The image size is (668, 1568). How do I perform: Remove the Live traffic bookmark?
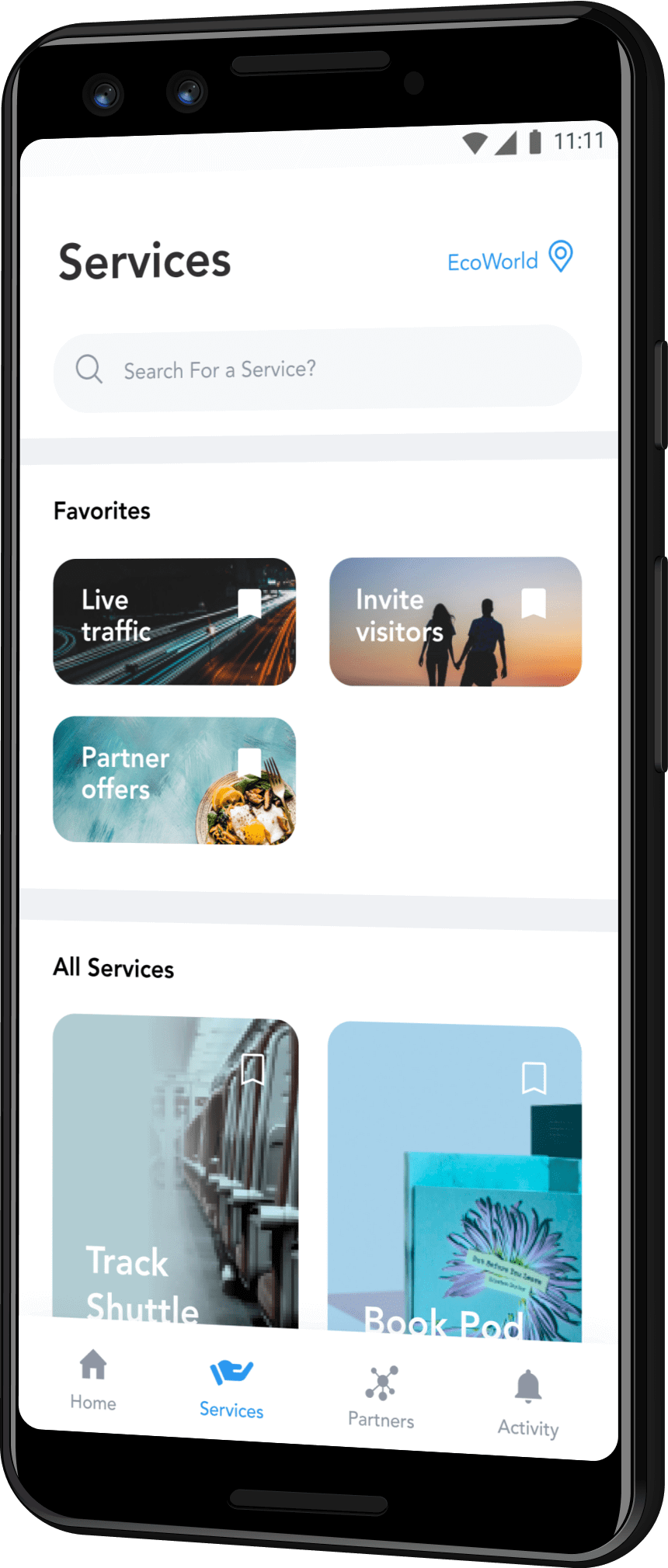249,603
